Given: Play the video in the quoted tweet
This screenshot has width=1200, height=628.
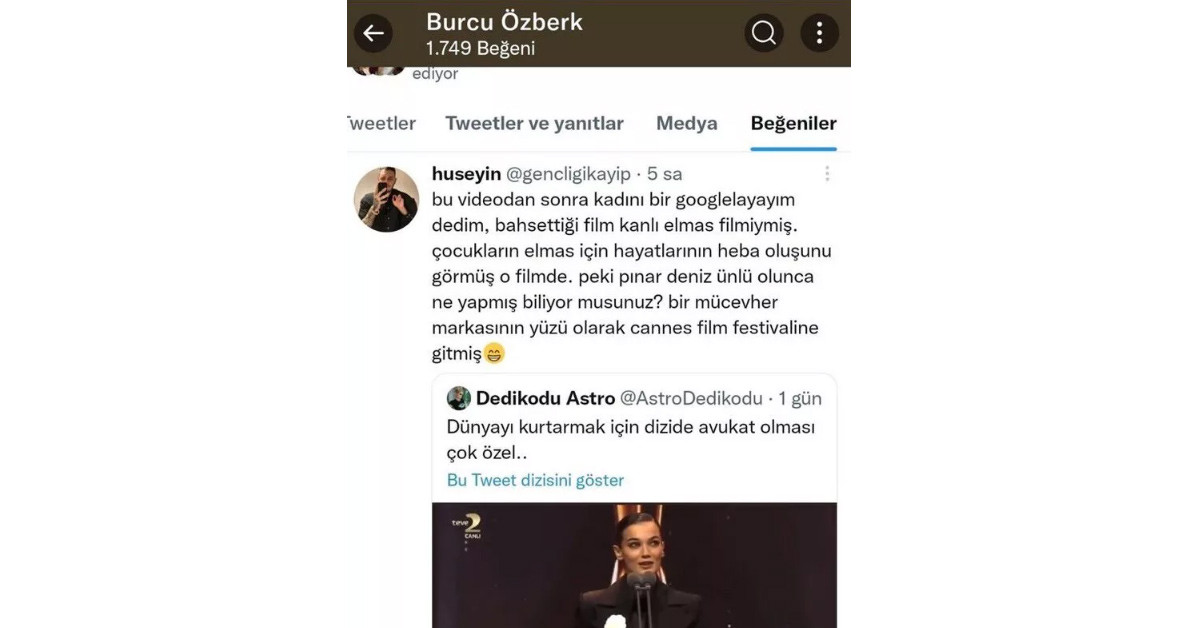Looking at the screenshot, I should click(634, 565).
